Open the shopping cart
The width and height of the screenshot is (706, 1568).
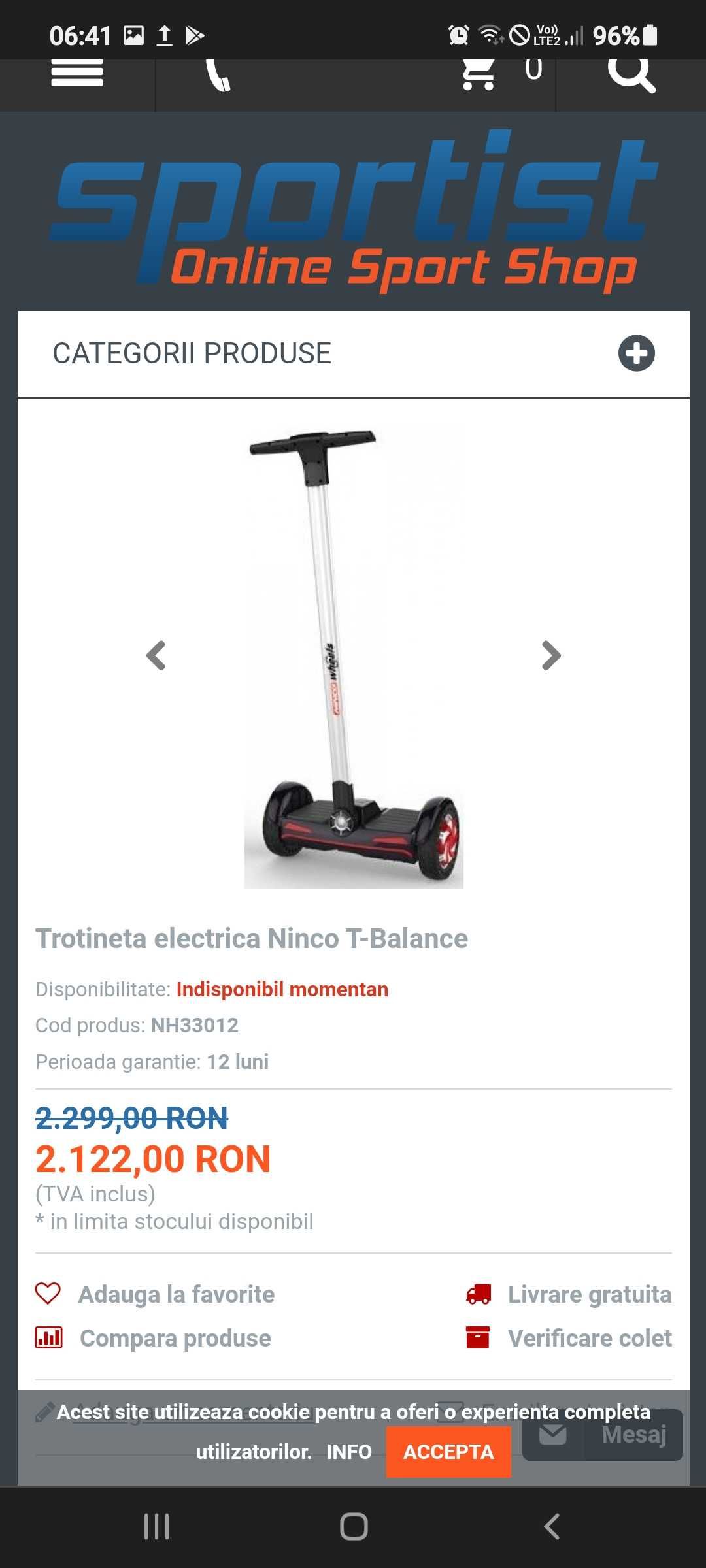pos(479,74)
